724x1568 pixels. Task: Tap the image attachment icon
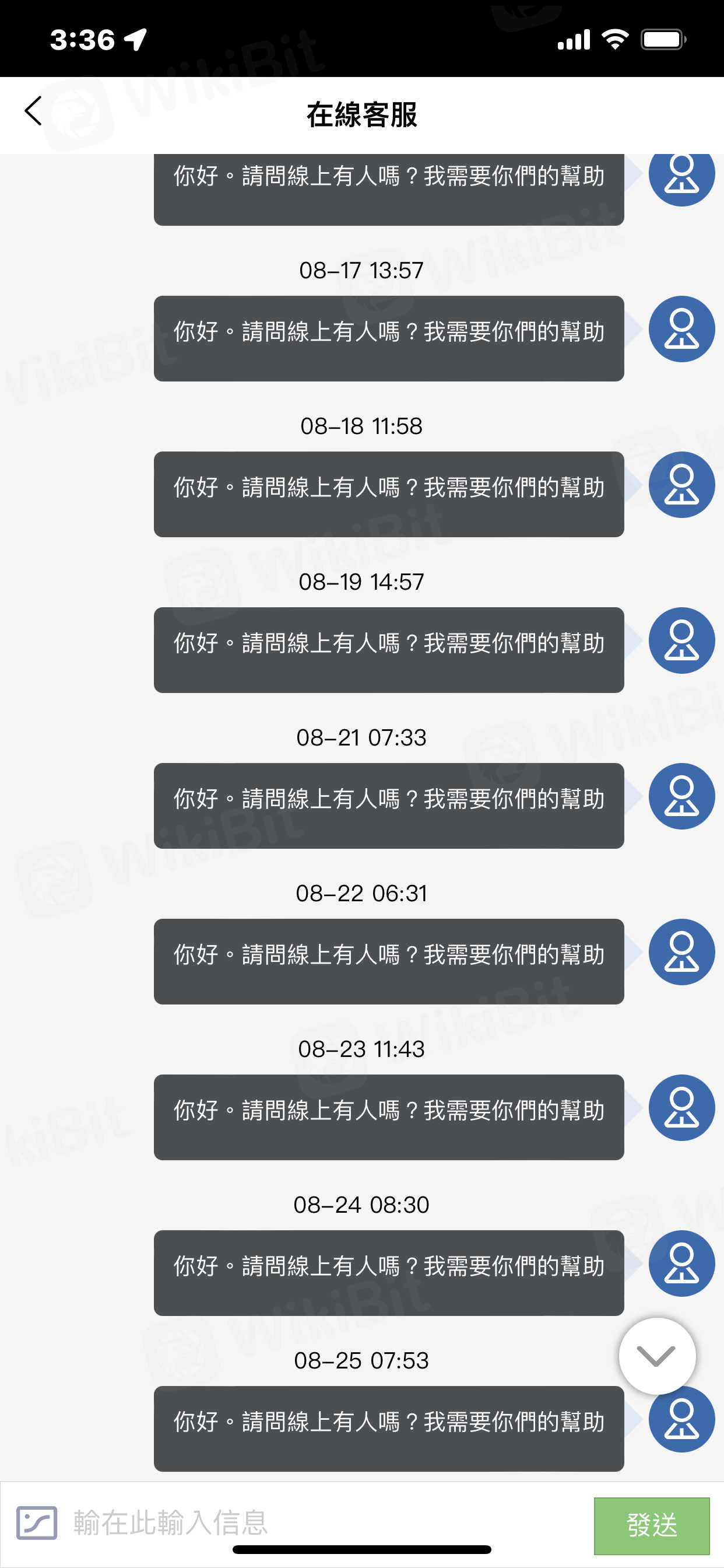(x=37, y=1523)
